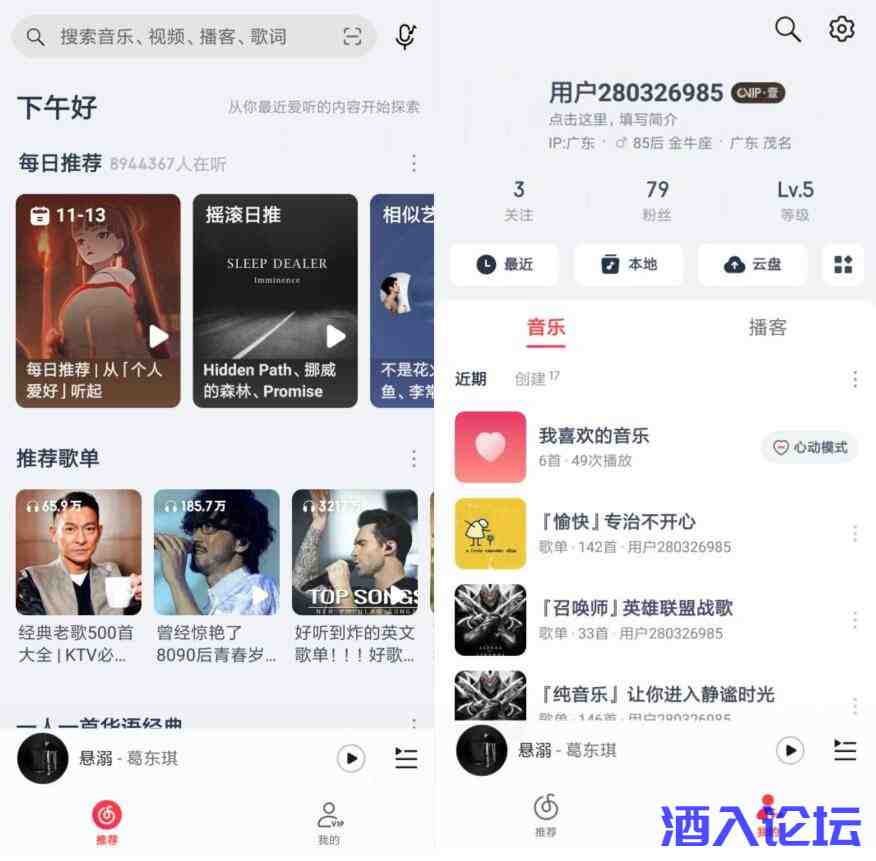Open the 『召唤师』英雄联盟战歌 playlist
Viewport: 876px width, 861px height.
pos(635,619)
